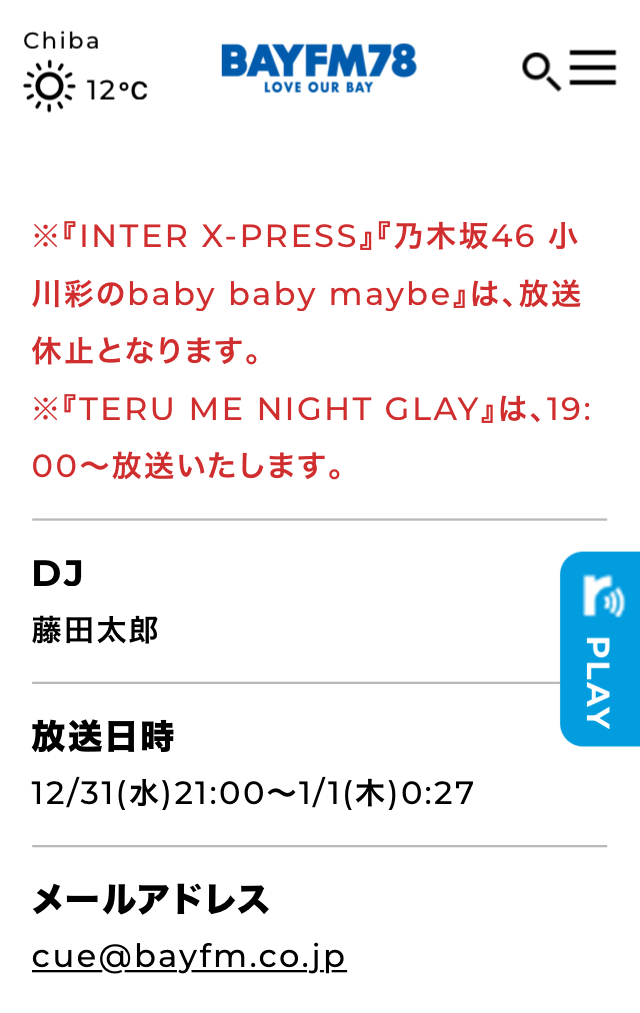Open the search magnifier icon

[x=541, y=70]
